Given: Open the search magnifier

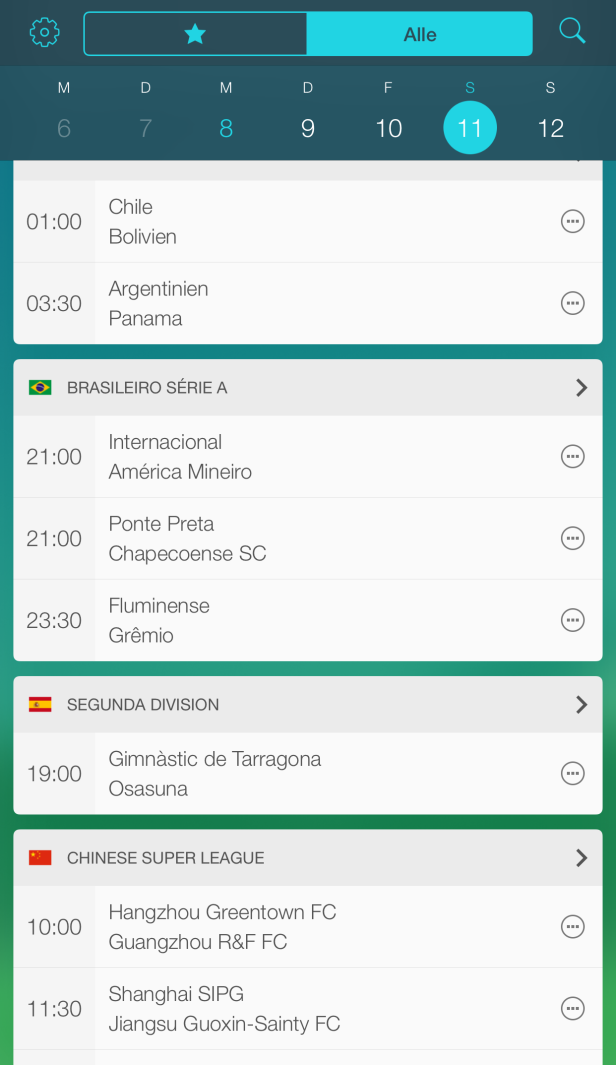Looking at the screenshot, I should [x=572, y=31].
